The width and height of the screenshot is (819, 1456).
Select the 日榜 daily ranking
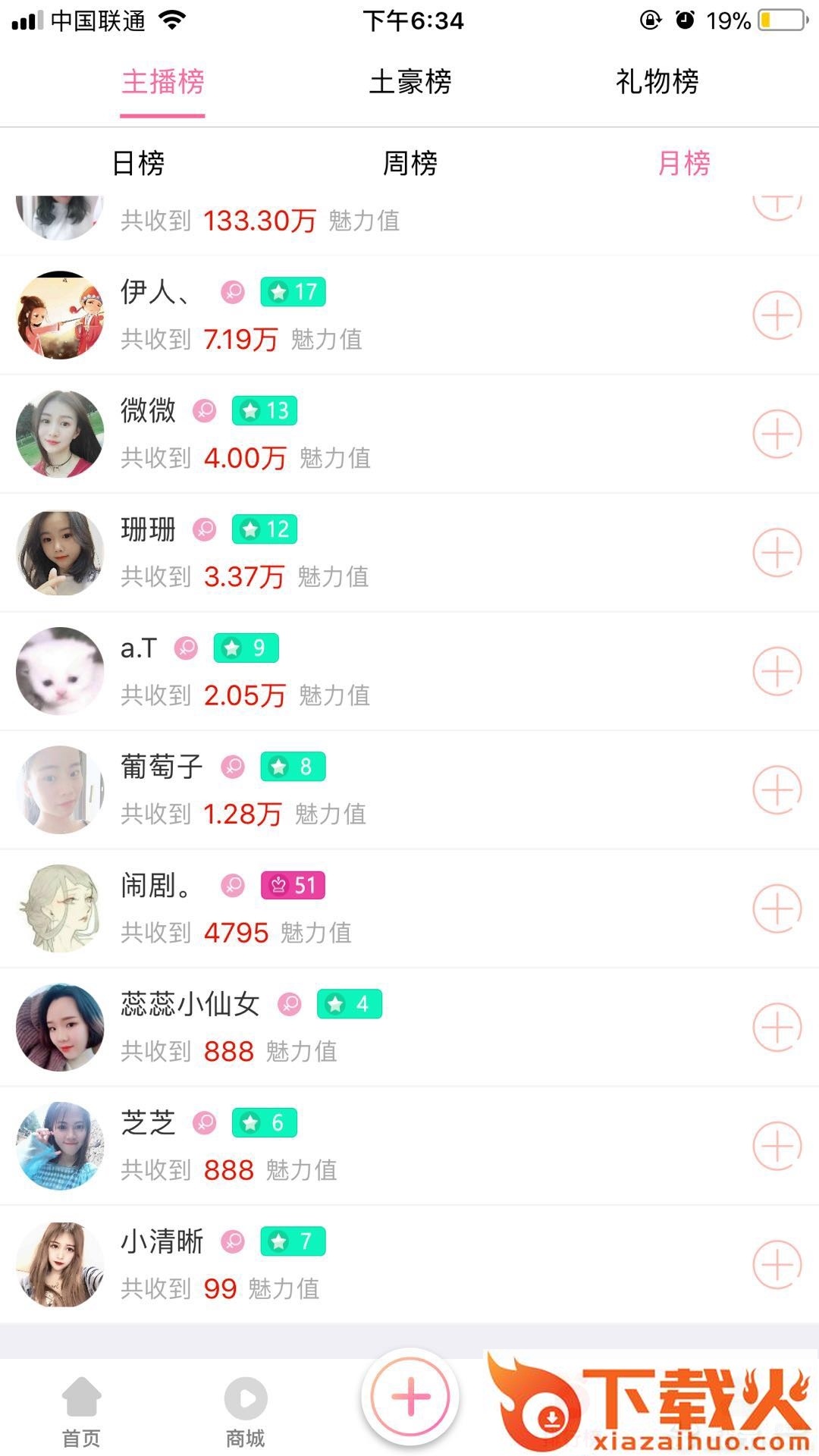(x=138, y=163)
